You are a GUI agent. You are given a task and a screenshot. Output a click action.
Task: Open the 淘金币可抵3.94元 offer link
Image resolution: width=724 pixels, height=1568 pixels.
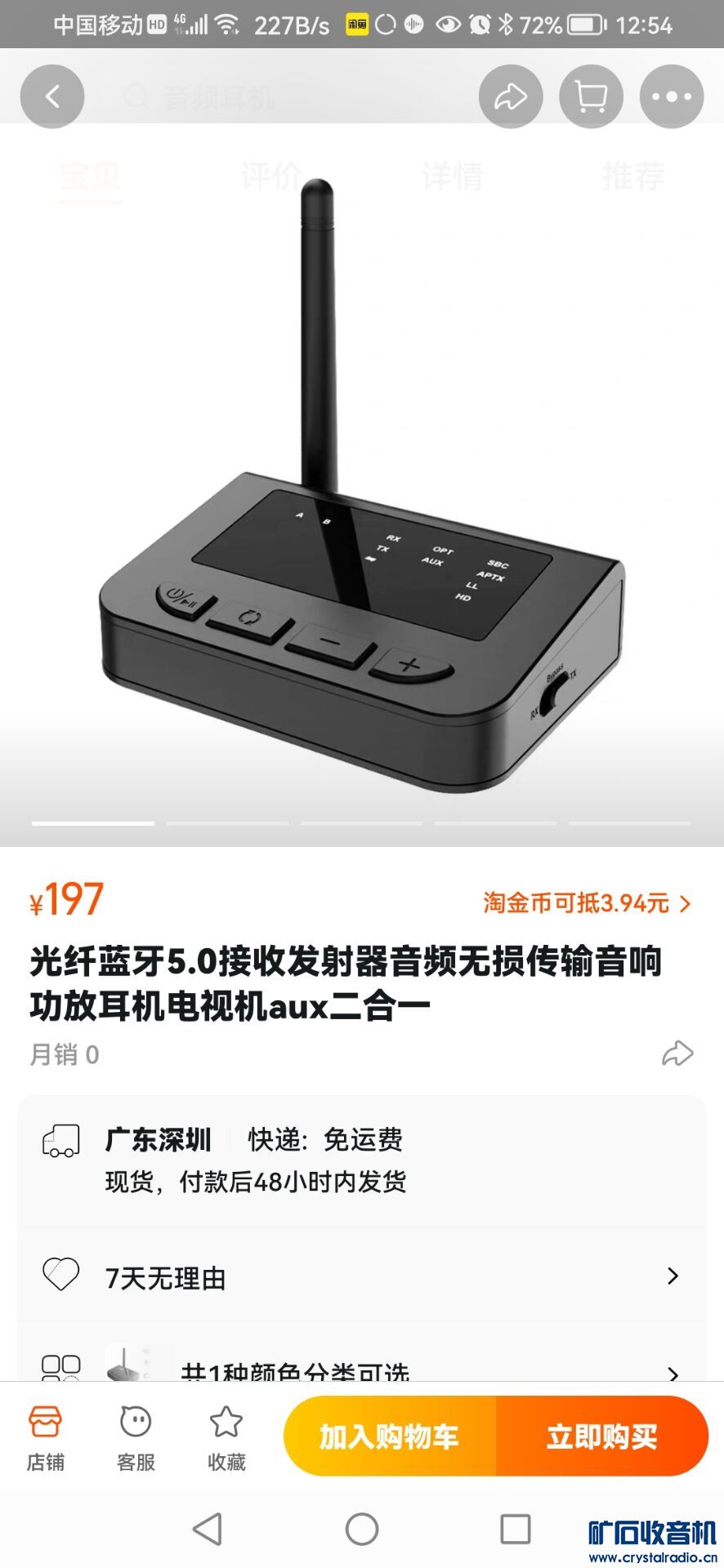pos(587,902)
